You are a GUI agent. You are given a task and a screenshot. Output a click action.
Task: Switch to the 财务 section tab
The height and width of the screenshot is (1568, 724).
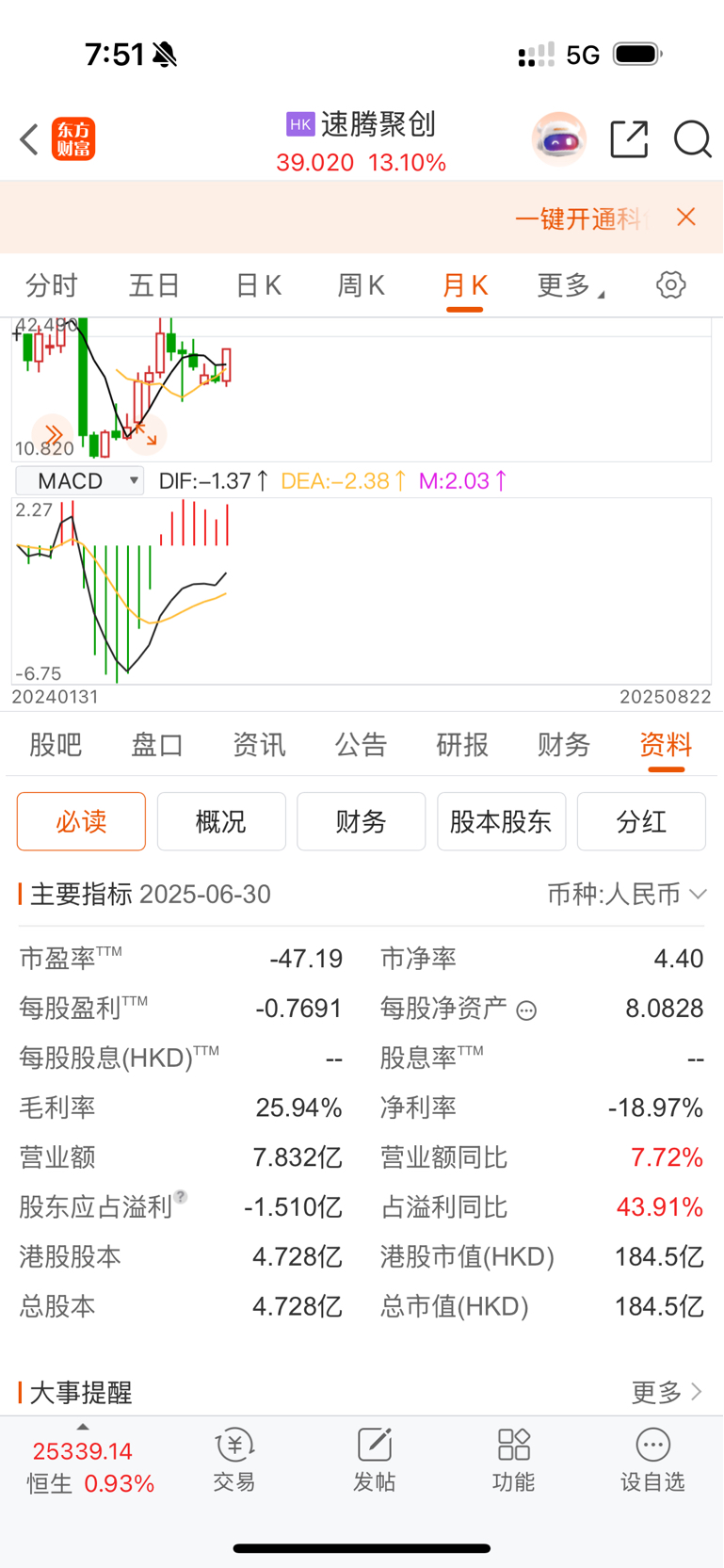564,745
